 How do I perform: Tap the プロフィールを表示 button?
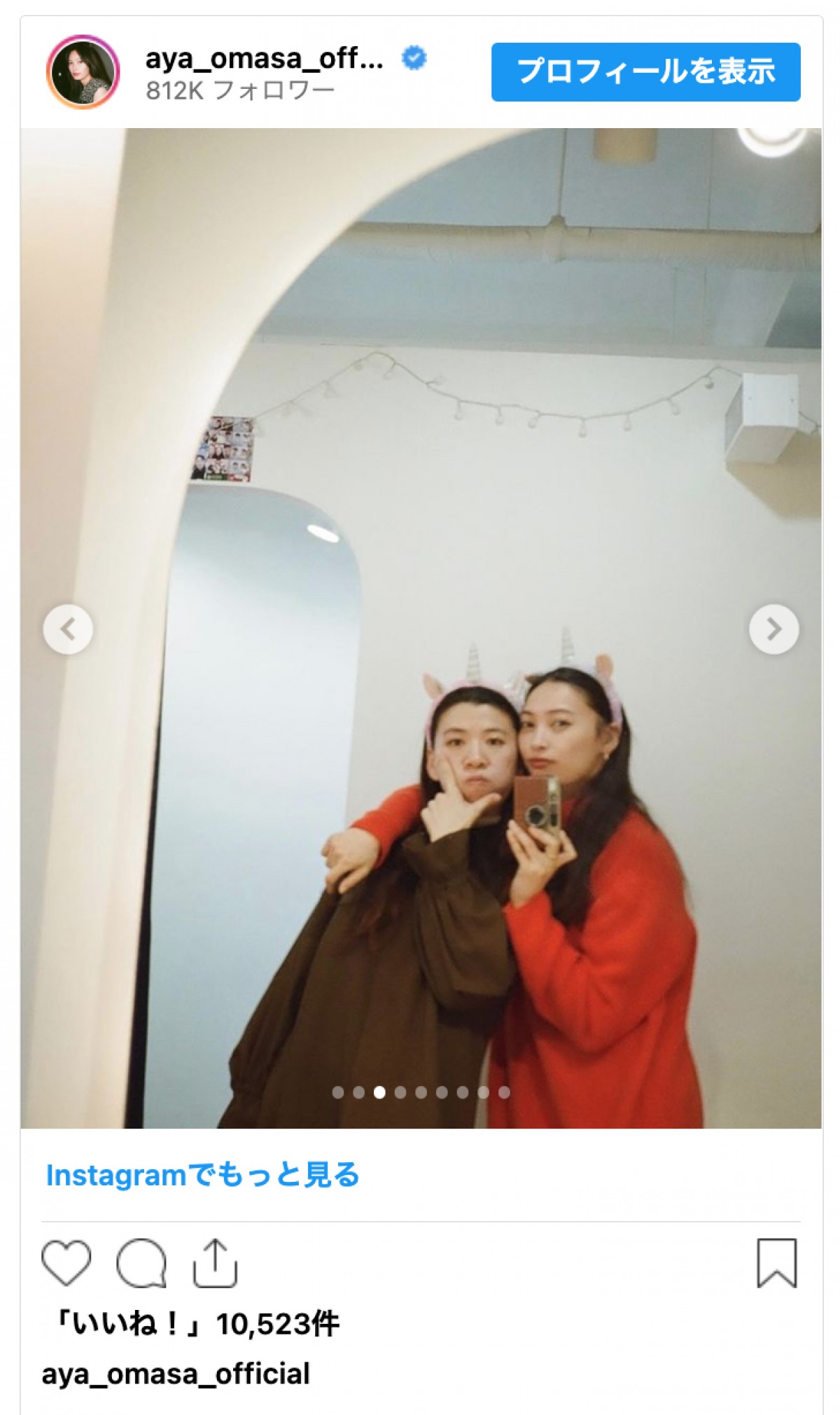point(645,72)
